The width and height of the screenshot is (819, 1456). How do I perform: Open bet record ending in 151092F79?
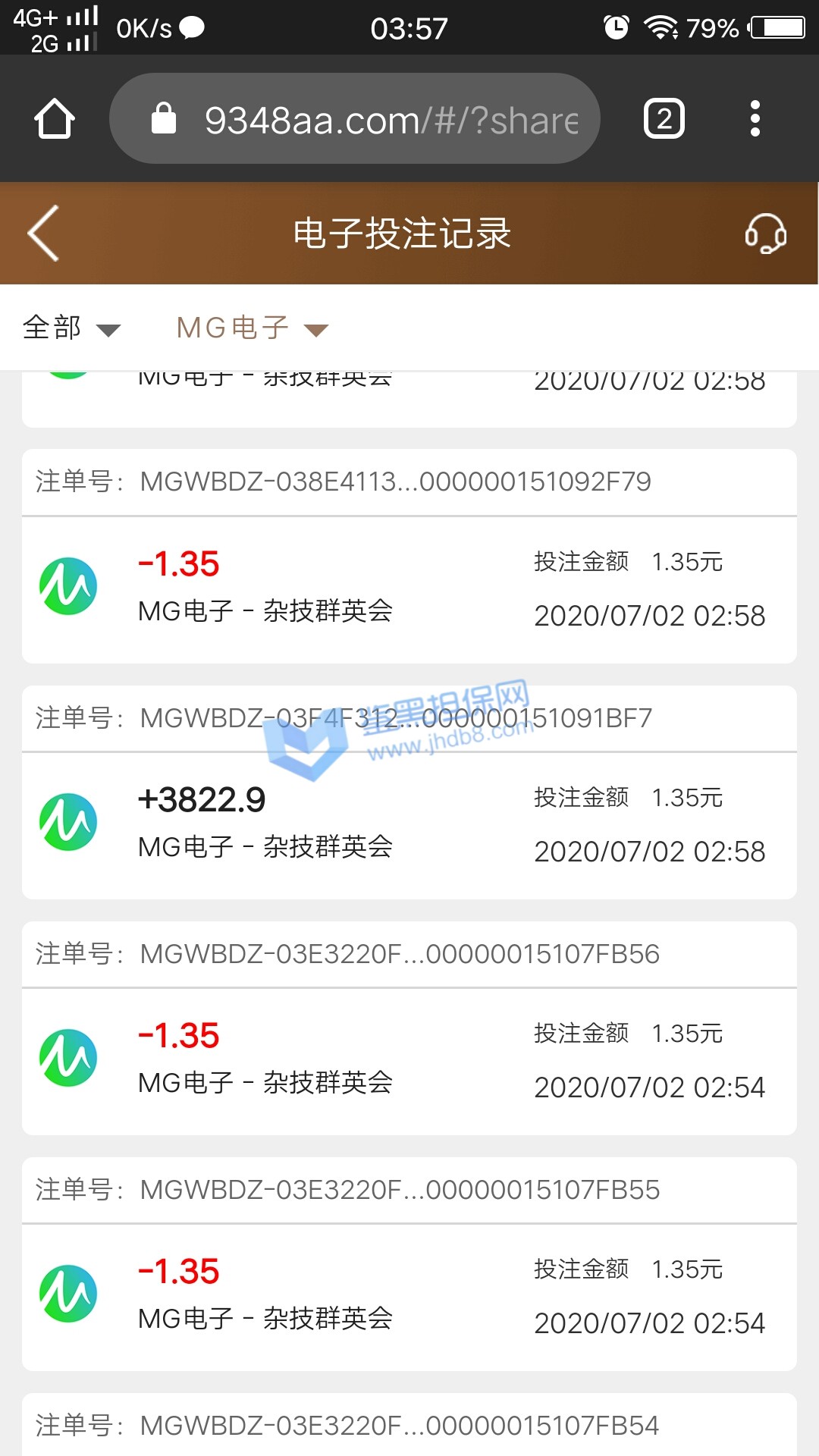409,588
